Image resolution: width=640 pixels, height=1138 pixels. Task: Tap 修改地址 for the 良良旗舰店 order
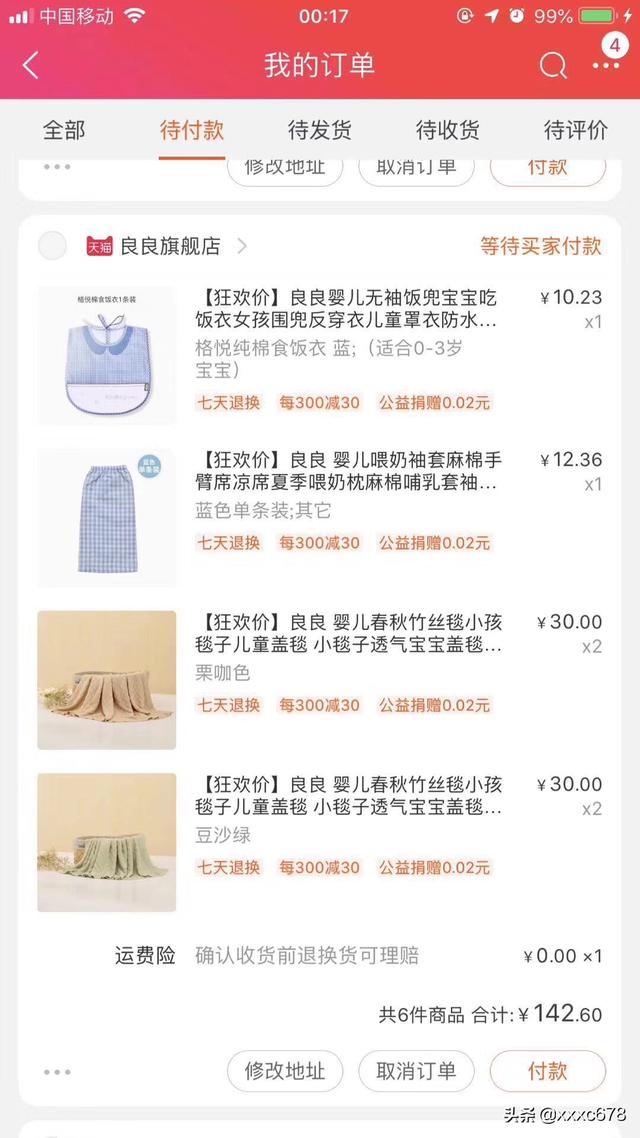click(285, 1071)
